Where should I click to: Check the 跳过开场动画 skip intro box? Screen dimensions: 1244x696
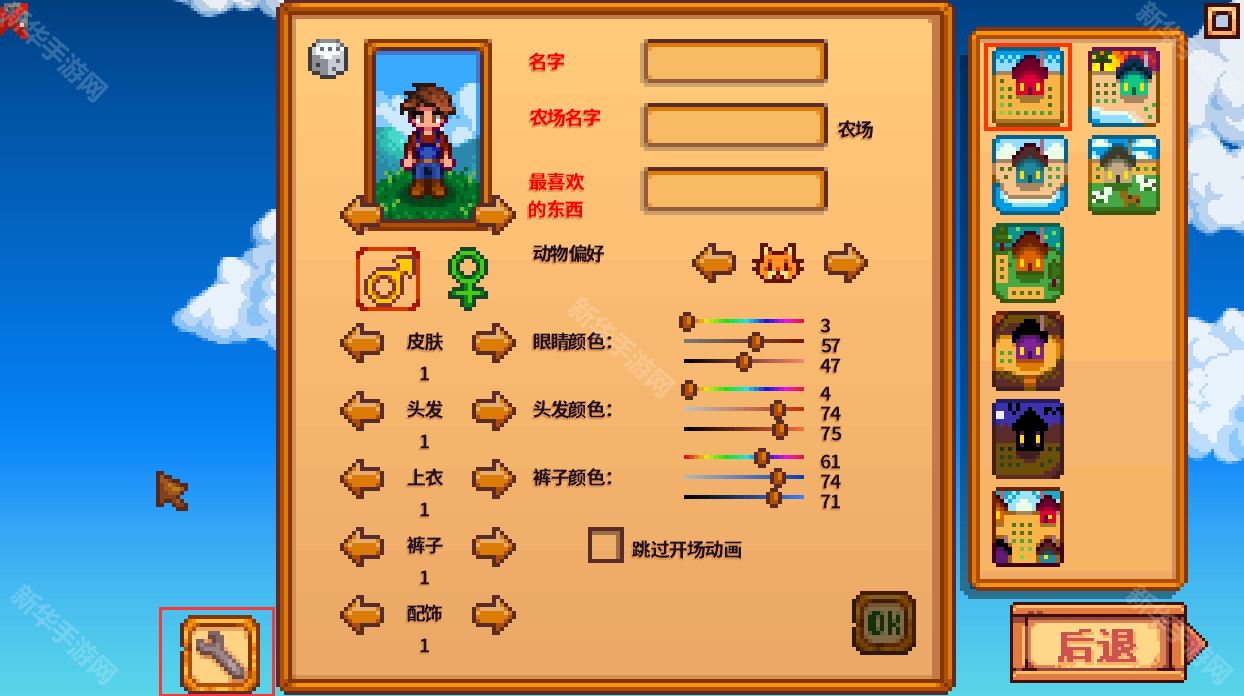tap(605, 546)
